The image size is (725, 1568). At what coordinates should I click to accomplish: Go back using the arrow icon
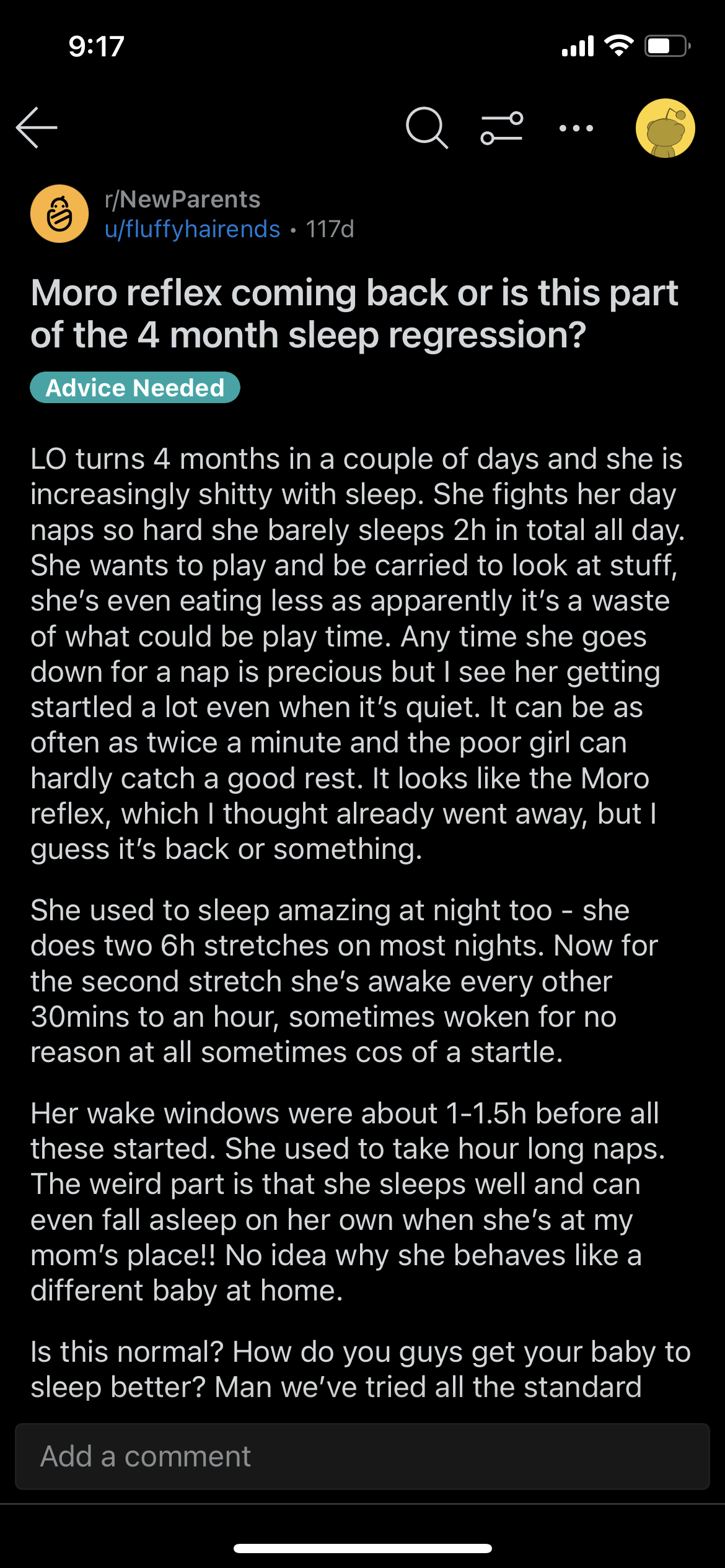pos(37,128)
